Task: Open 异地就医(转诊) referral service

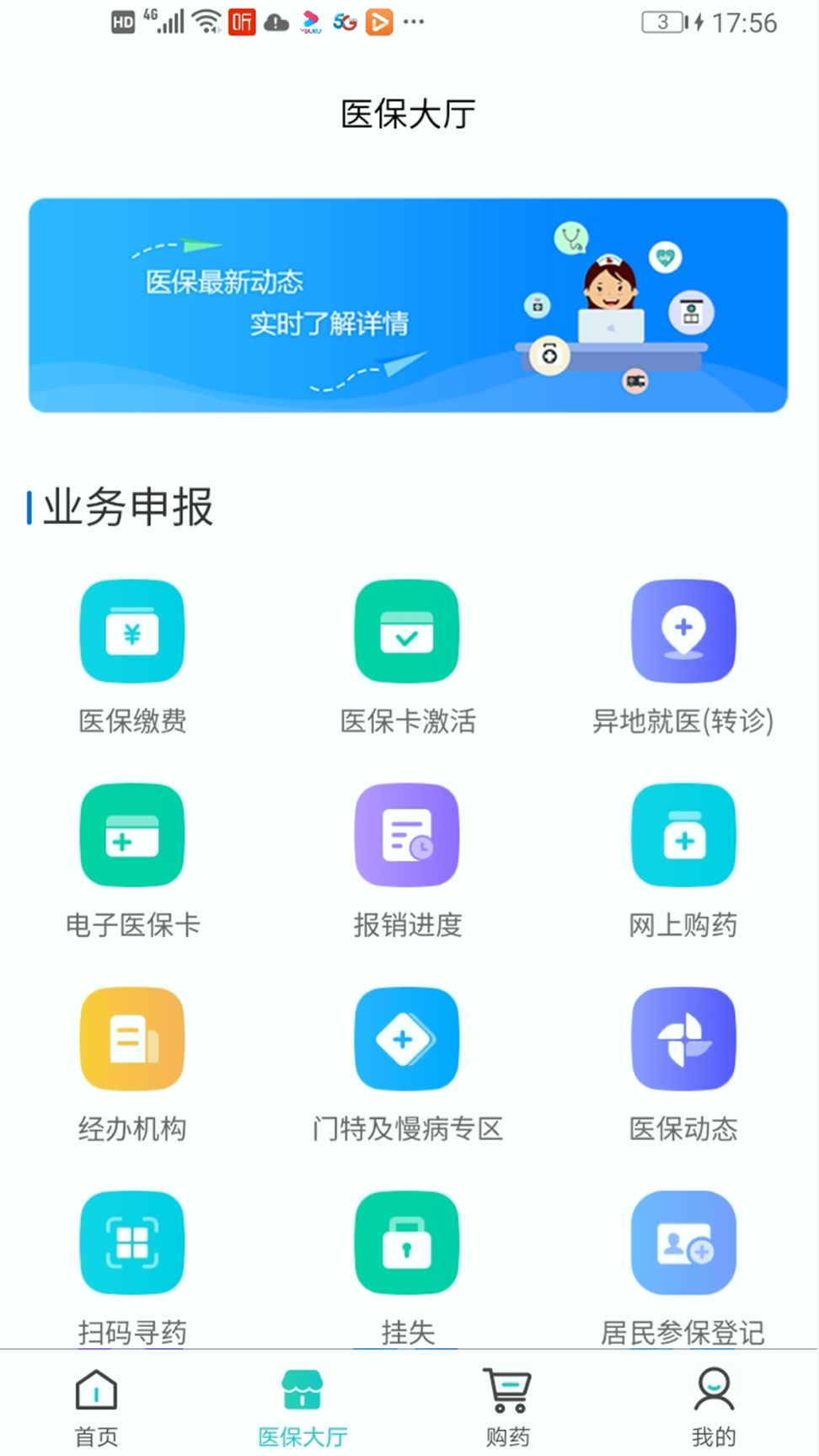Action: point(683,632)
